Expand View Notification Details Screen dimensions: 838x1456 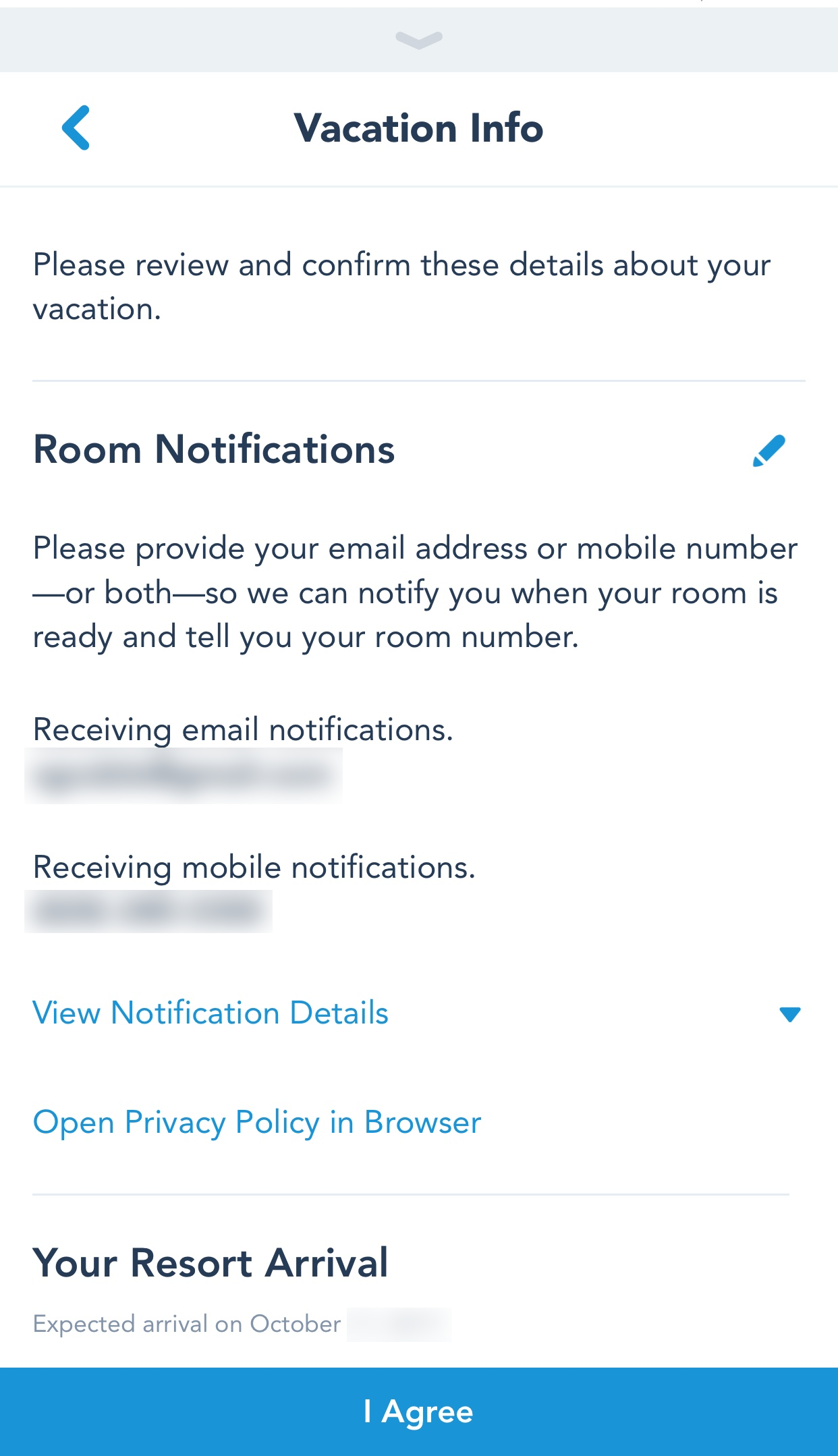click(789, 1014)
